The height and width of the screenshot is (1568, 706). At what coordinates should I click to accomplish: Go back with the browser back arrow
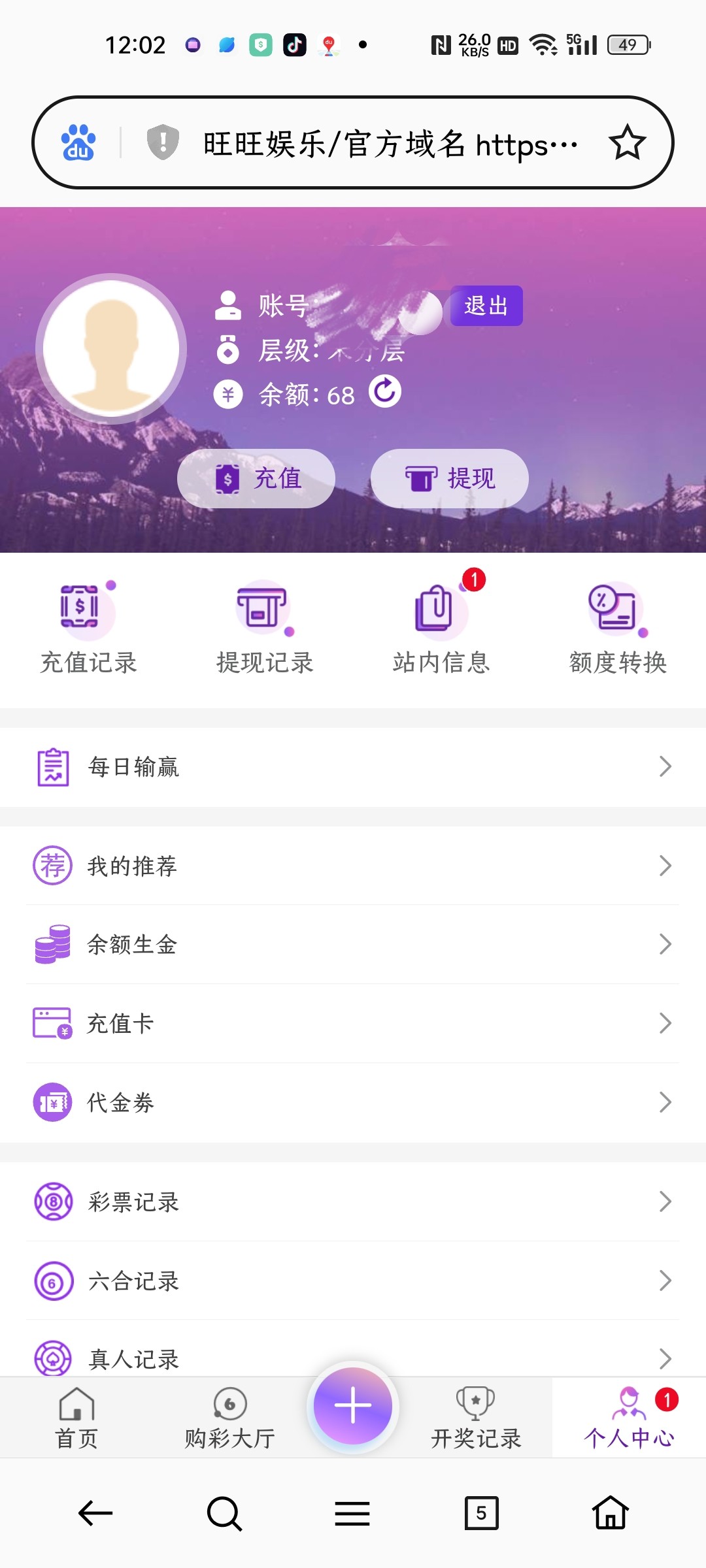click(95, 1513)
